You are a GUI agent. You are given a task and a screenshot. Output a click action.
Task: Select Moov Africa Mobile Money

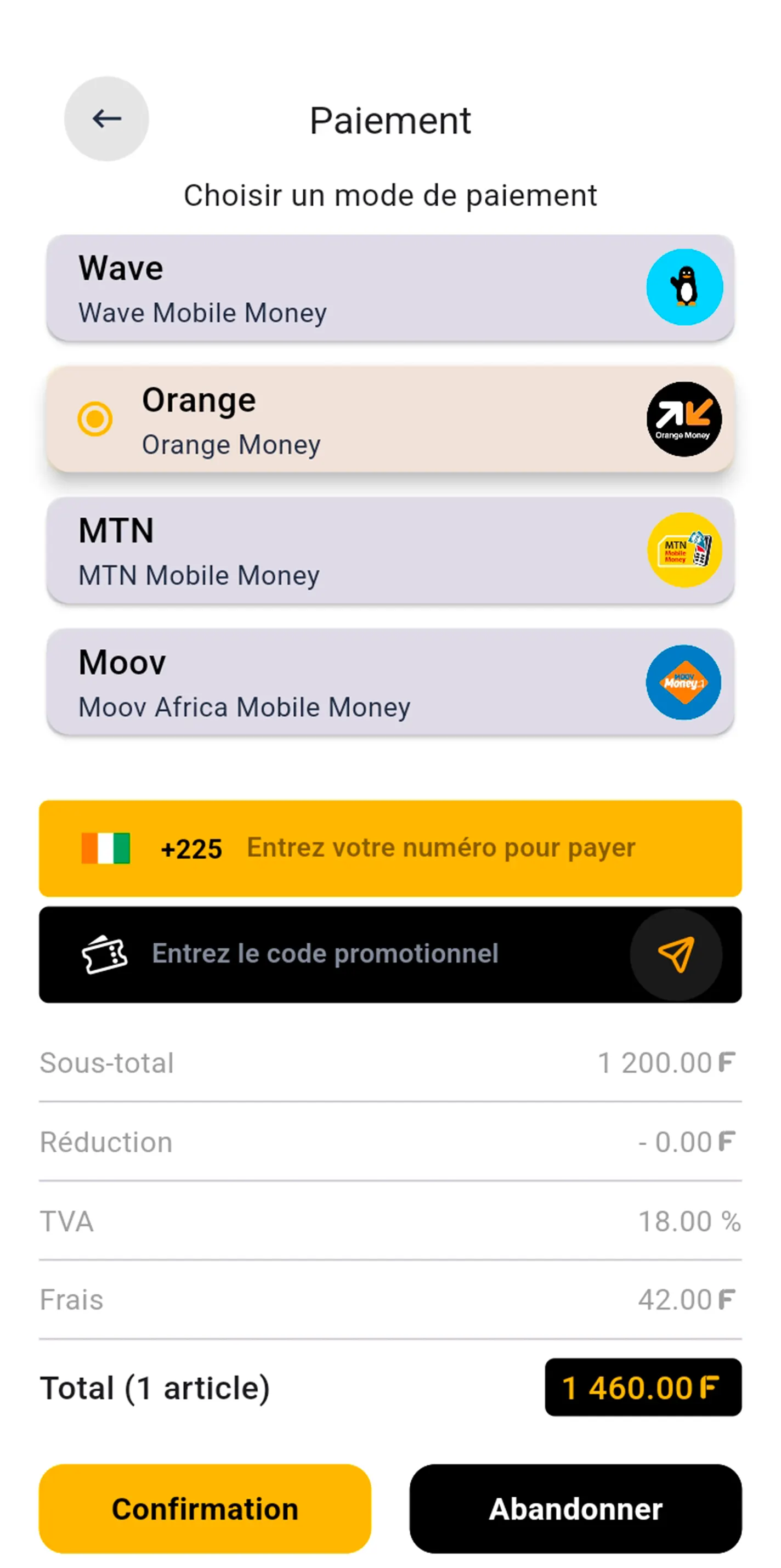[x=389, y=682]
